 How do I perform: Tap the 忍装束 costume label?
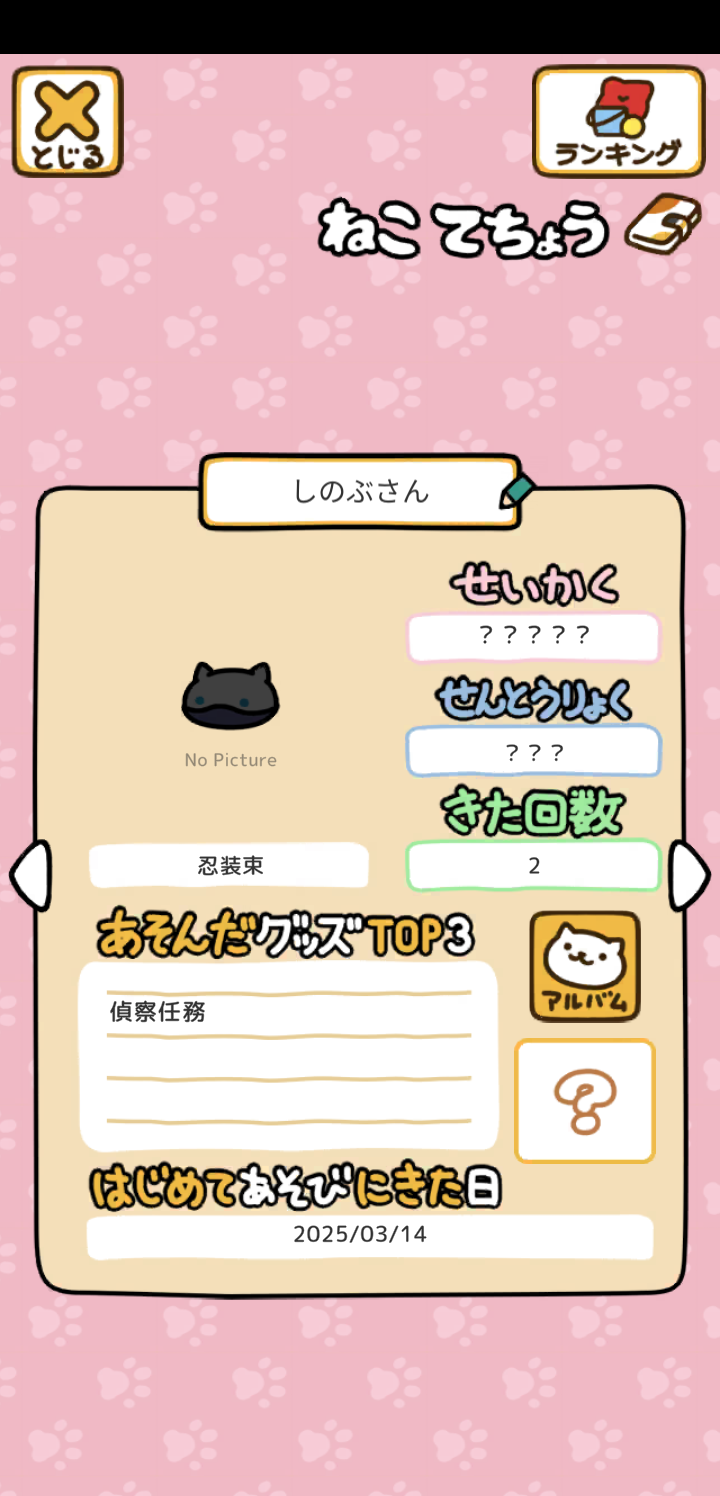click(229, 866)
